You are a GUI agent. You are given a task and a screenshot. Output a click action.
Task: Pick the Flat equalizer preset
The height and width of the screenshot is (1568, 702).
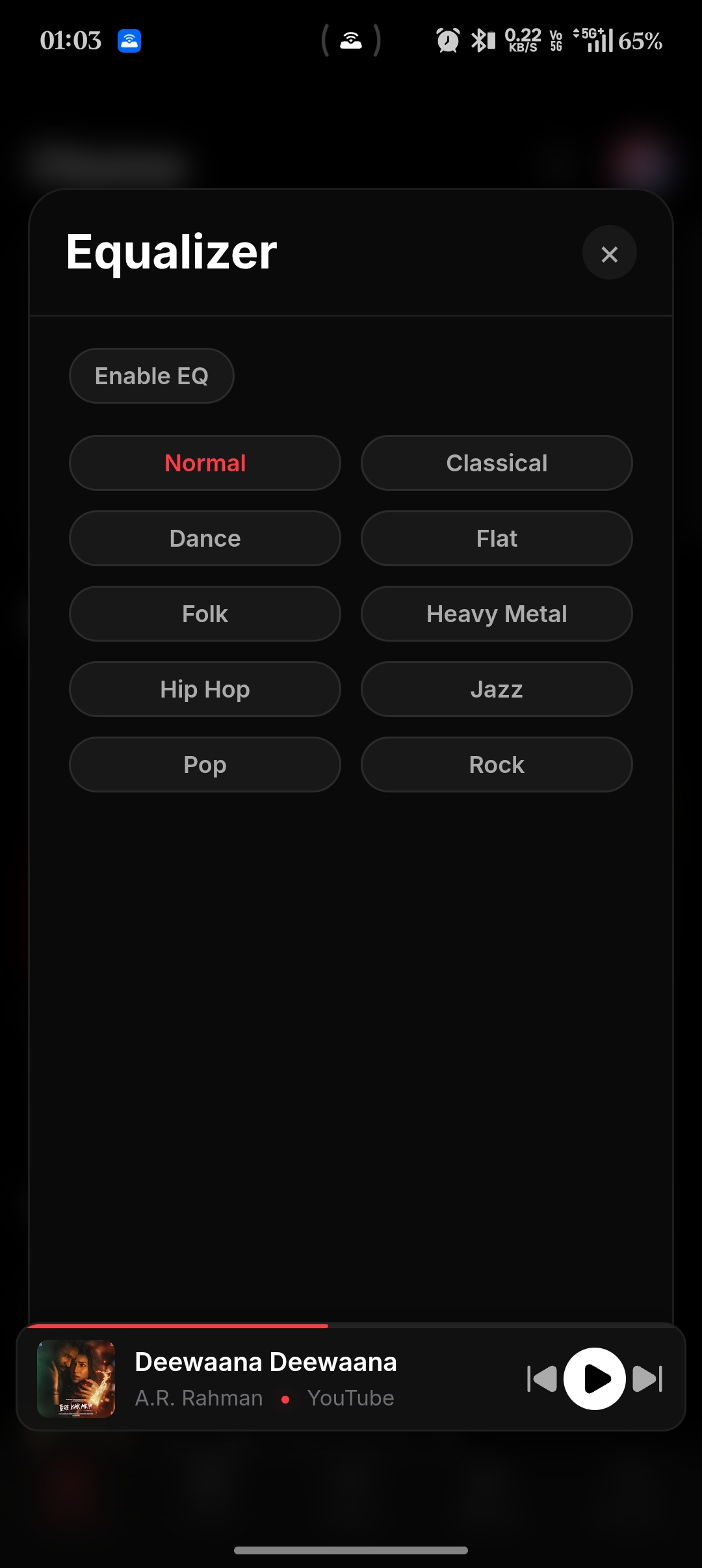(x=497, y=538)
